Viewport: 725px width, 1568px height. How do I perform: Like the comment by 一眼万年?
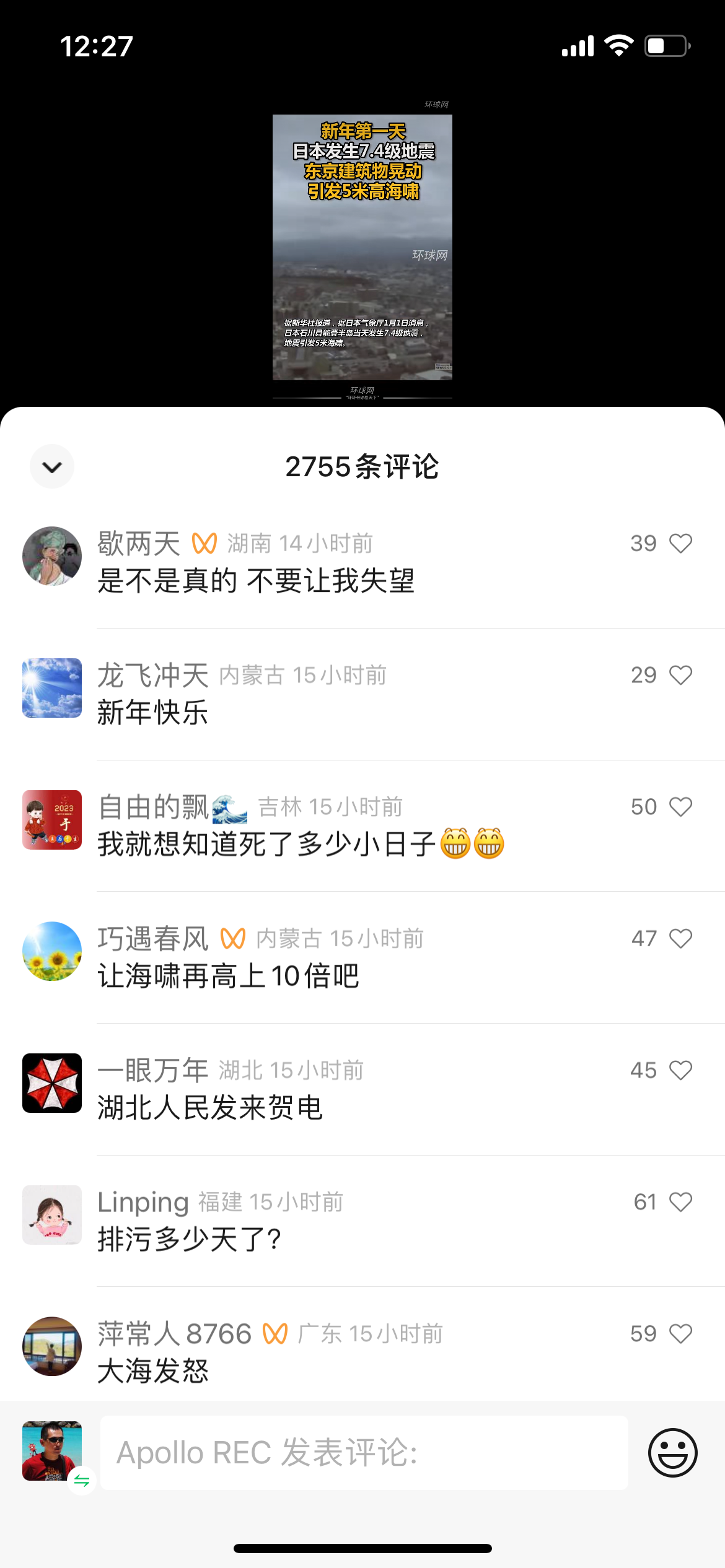click(680, 1070)
